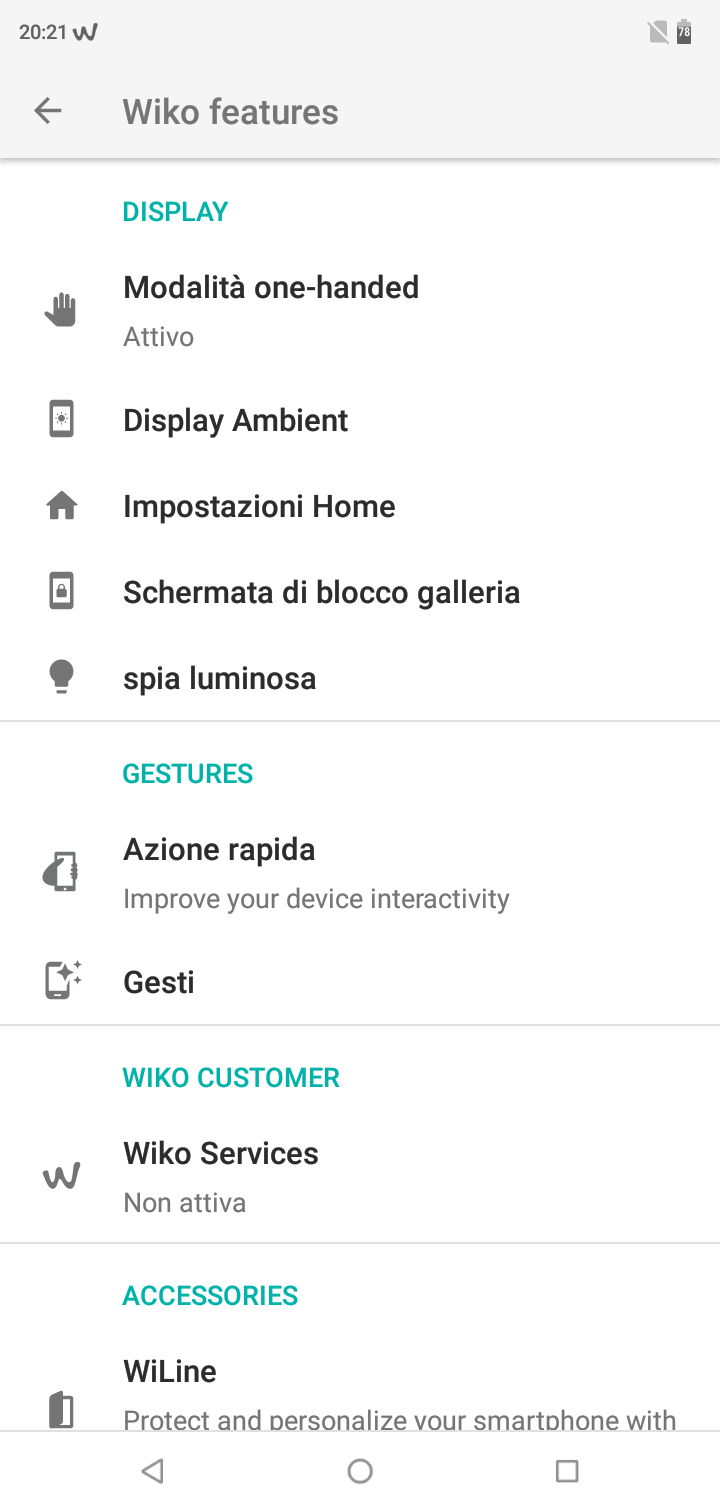Open Gesti settings

[x=360, y=982]
